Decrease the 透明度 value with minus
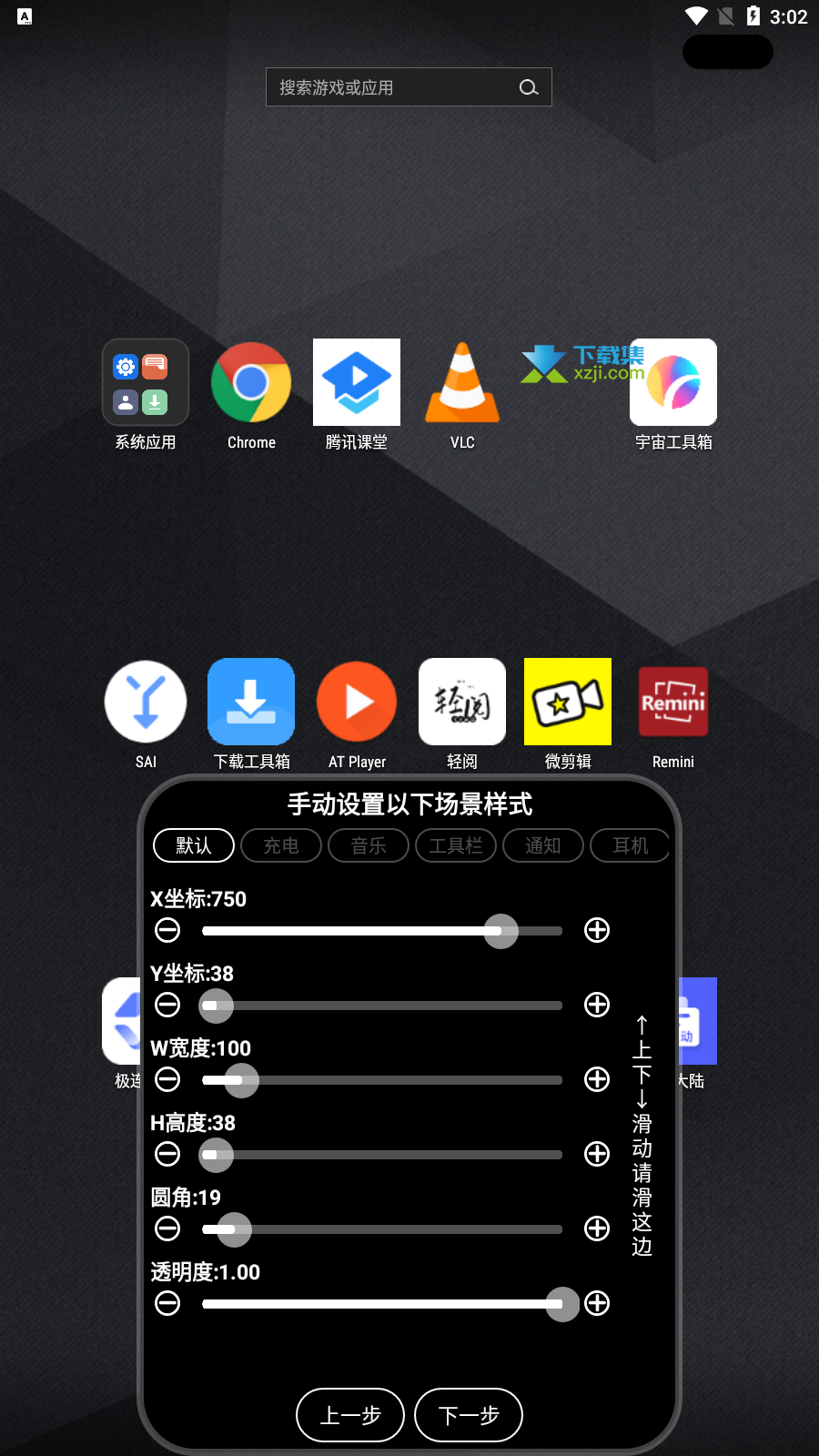This screenshot has width=819, height=1456. [167, 1303]
